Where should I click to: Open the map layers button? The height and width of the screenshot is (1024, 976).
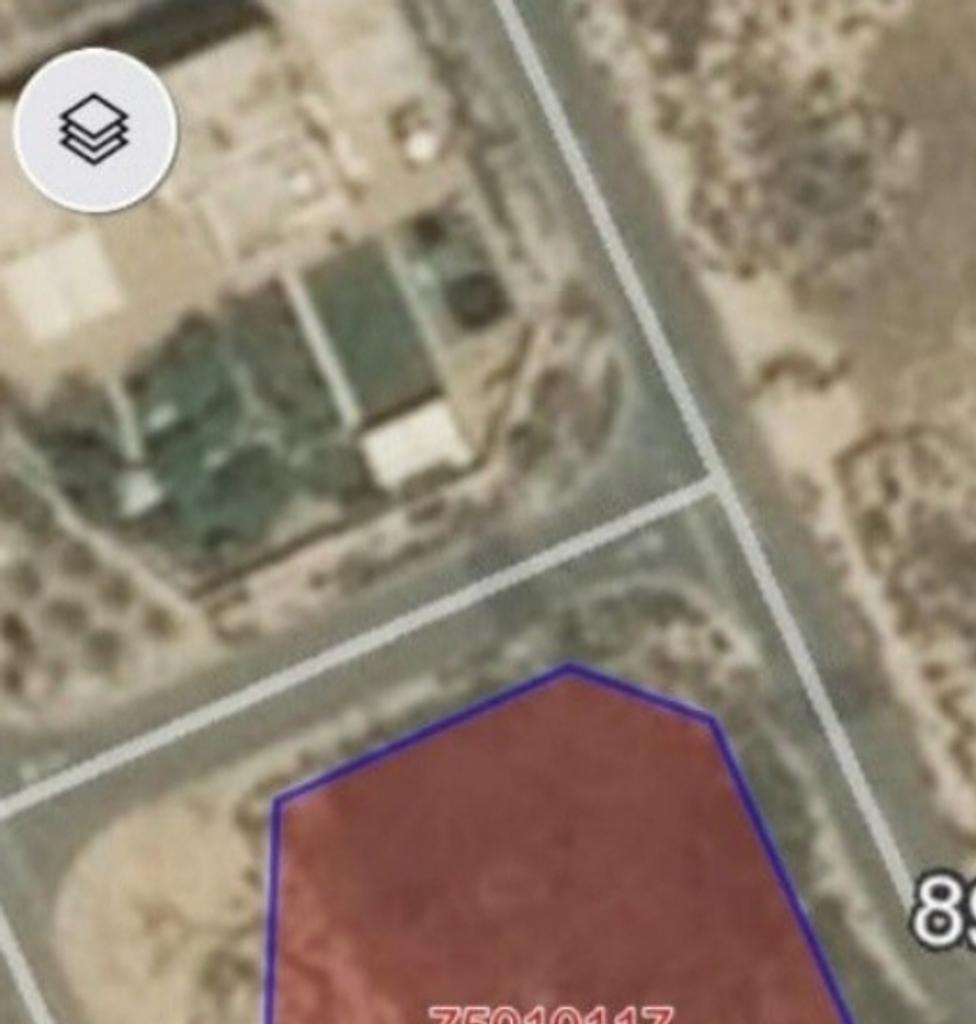(95, 130)
